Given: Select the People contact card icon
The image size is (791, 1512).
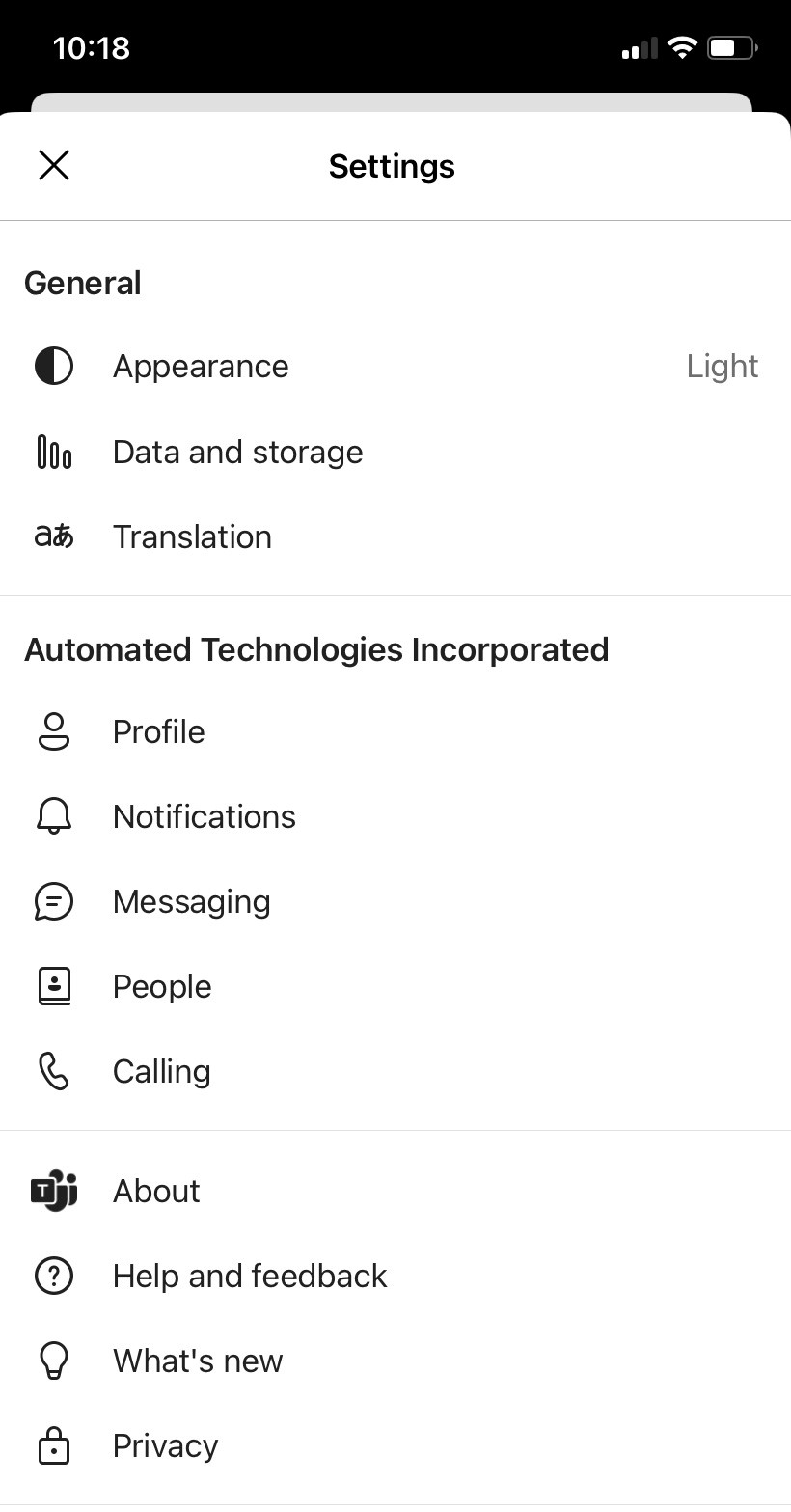Looking at the screenshot, I should point(54,985).
